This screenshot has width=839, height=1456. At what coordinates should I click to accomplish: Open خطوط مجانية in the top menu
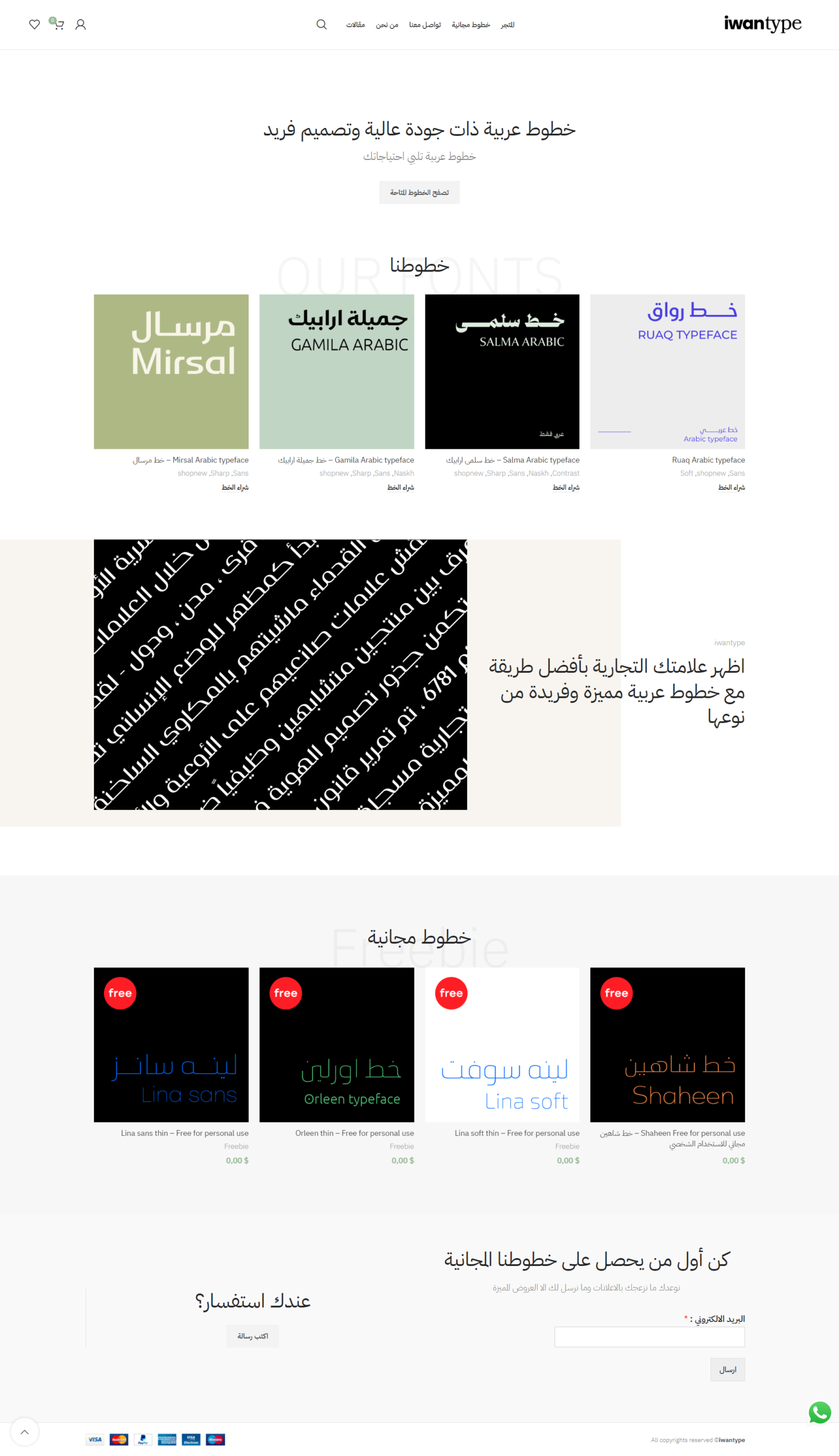coord(470,25)
